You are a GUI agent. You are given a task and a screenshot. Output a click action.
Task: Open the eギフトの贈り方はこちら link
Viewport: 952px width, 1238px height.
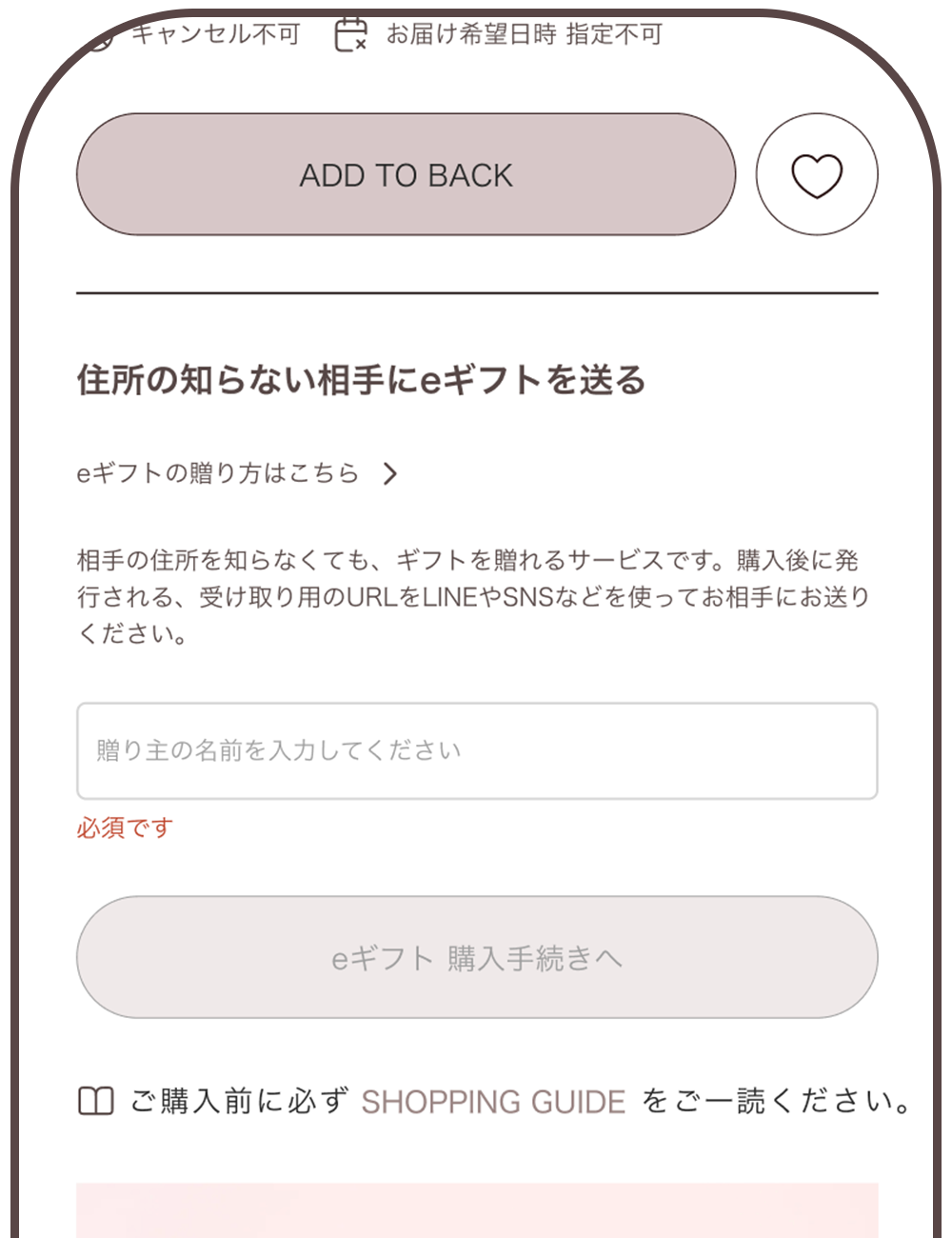pyautogui.click(x=237, y=473)
